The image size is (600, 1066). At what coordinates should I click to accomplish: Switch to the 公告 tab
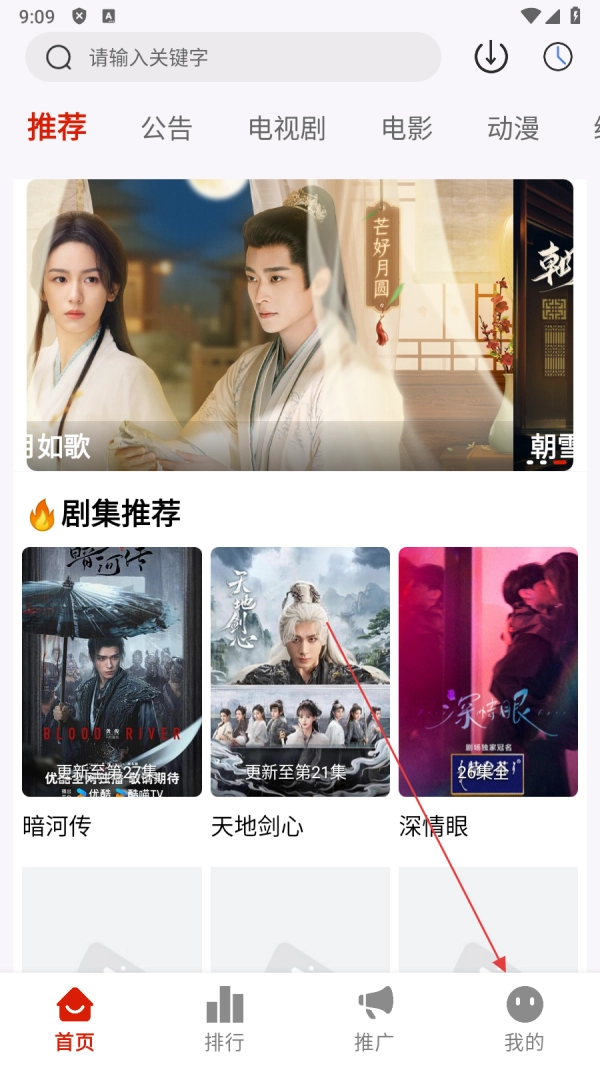click(166, 128)
